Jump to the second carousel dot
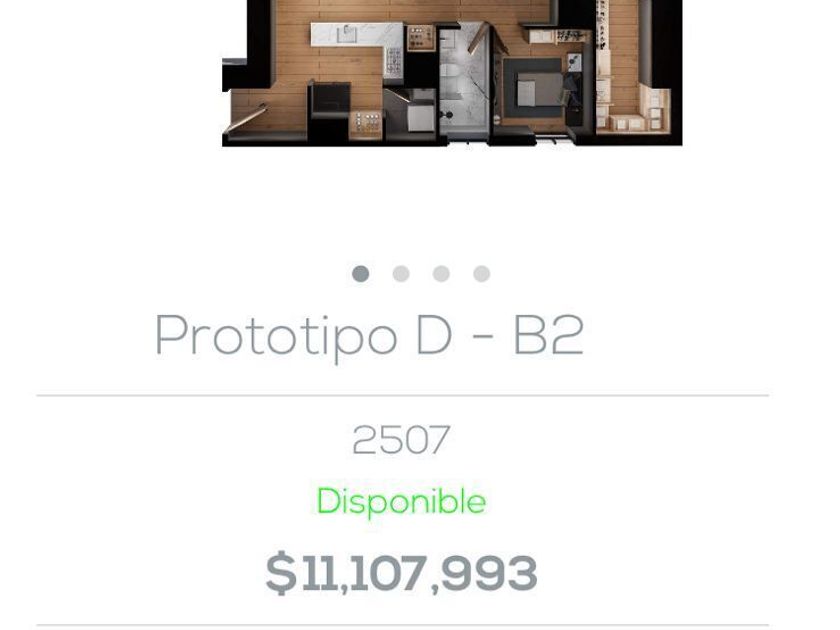 click(401, 274)
